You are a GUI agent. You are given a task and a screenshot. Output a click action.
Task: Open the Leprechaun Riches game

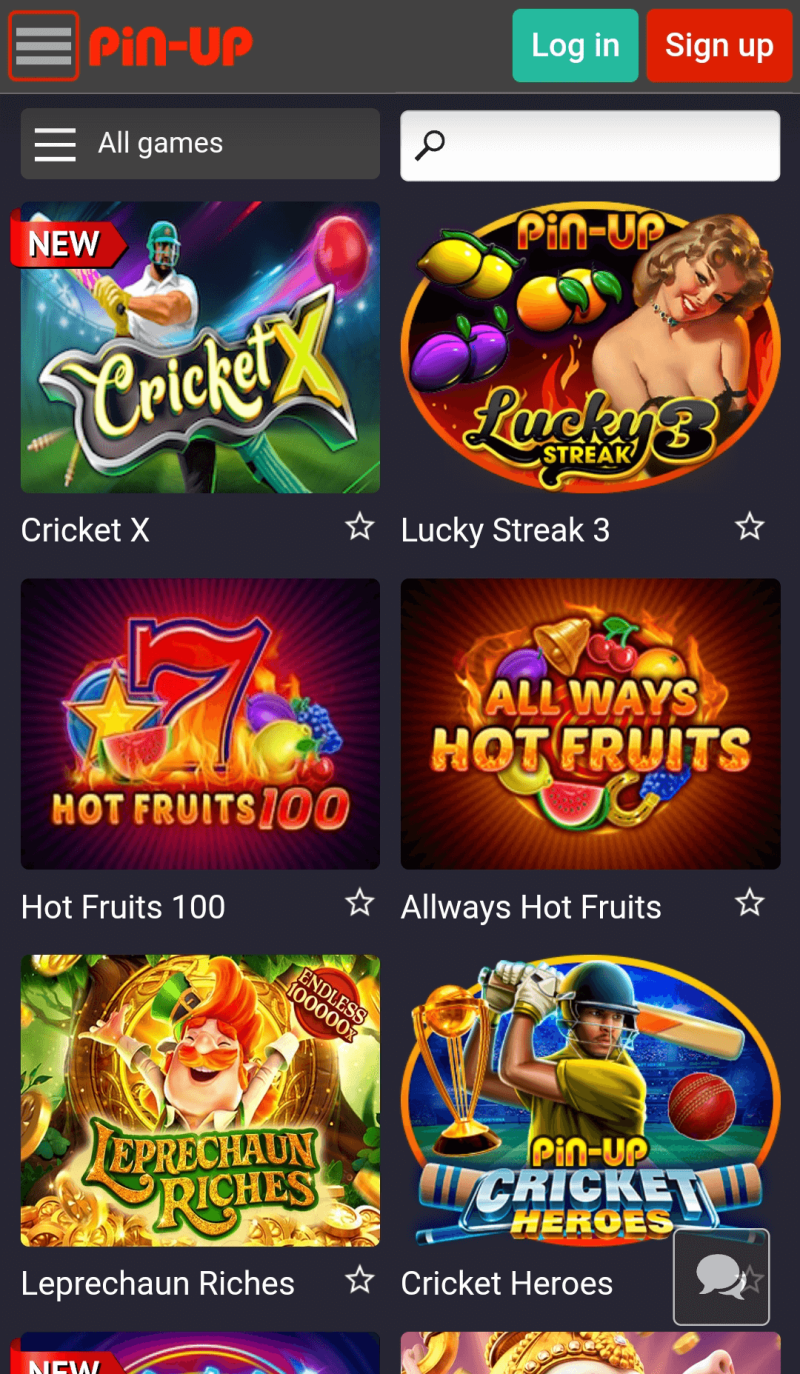pos(200,1101)
